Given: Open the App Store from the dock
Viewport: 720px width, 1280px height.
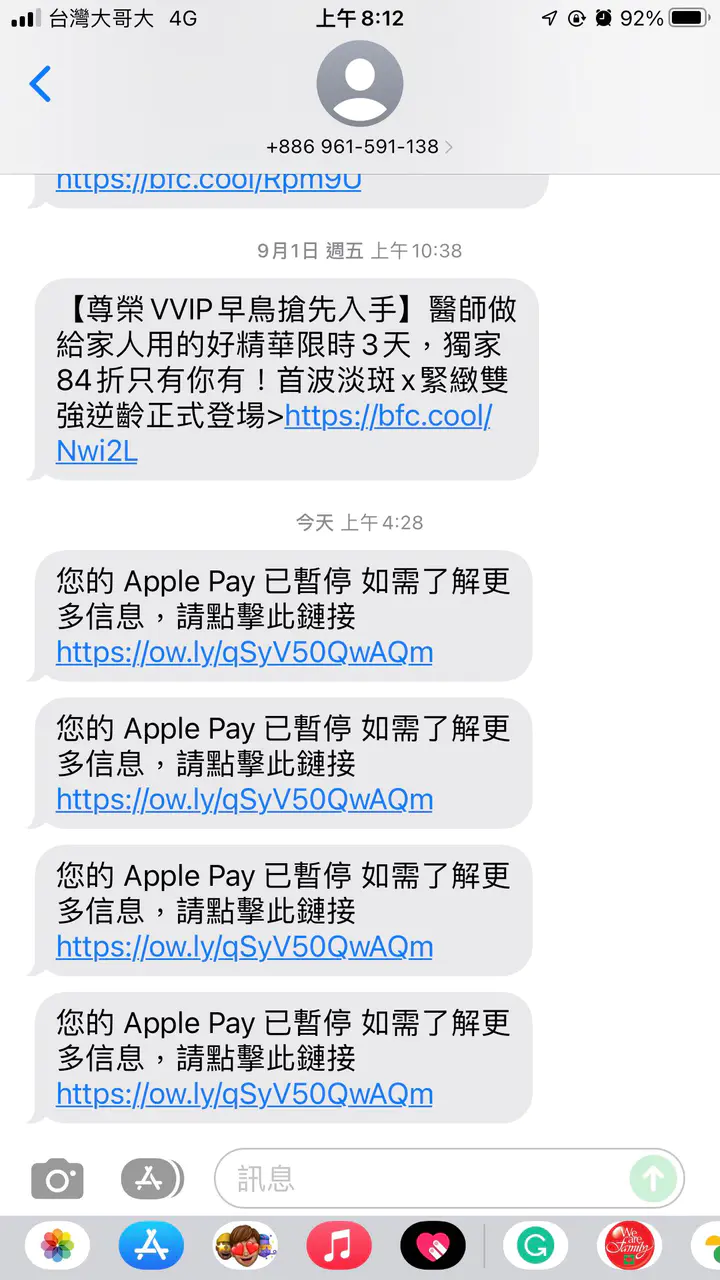Looking at the screenshot, I should click(x=150, y=1246).
